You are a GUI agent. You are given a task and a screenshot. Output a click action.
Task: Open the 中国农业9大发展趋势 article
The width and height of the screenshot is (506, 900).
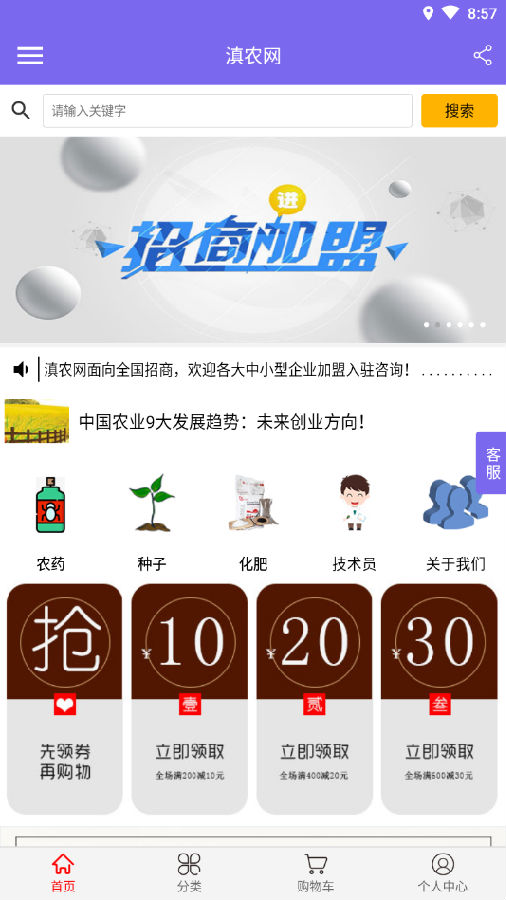(221, 422)
